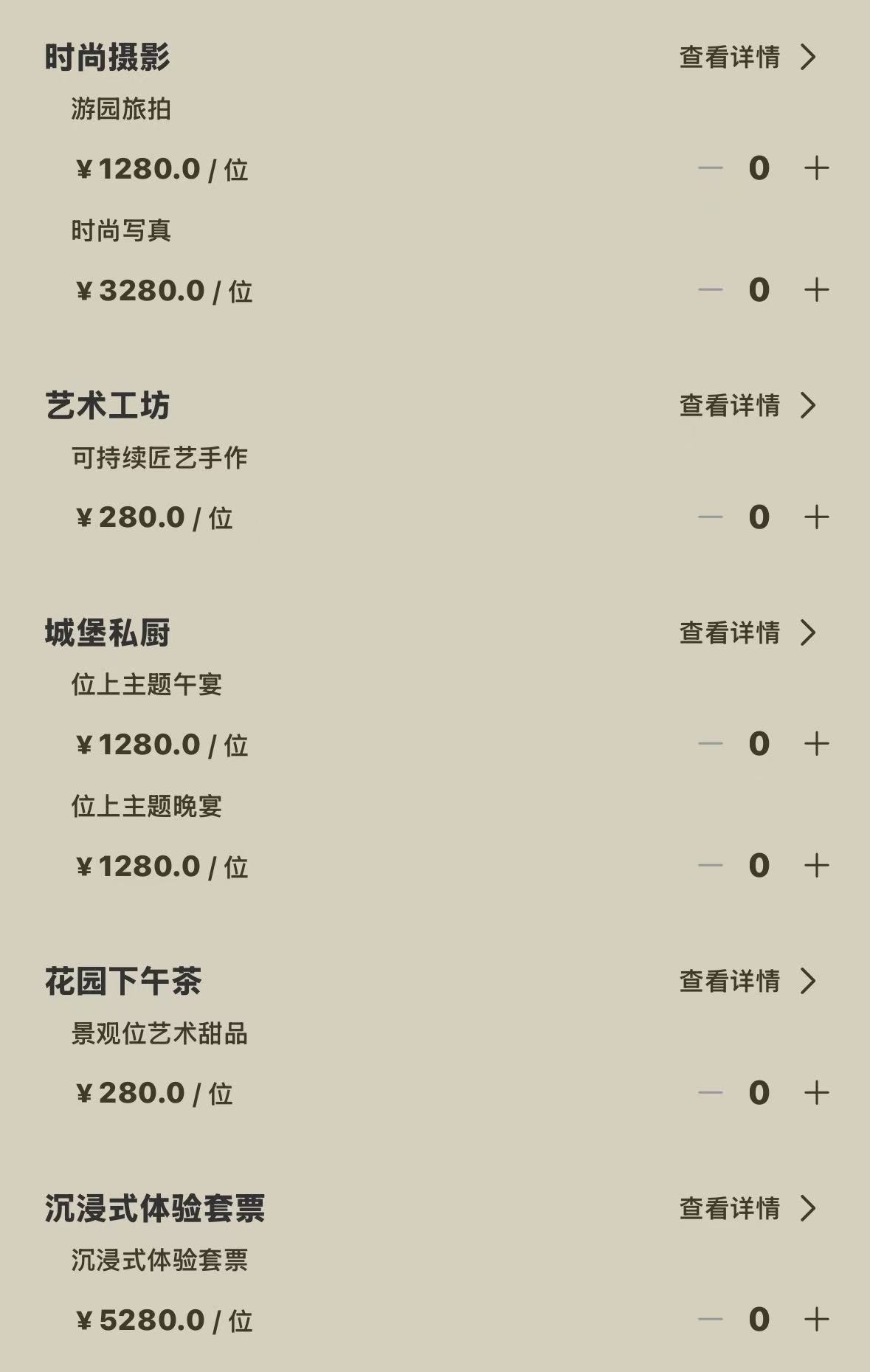View details of 花园下午茶
This screenshot has height=1372, width=870.
[747, 981]
